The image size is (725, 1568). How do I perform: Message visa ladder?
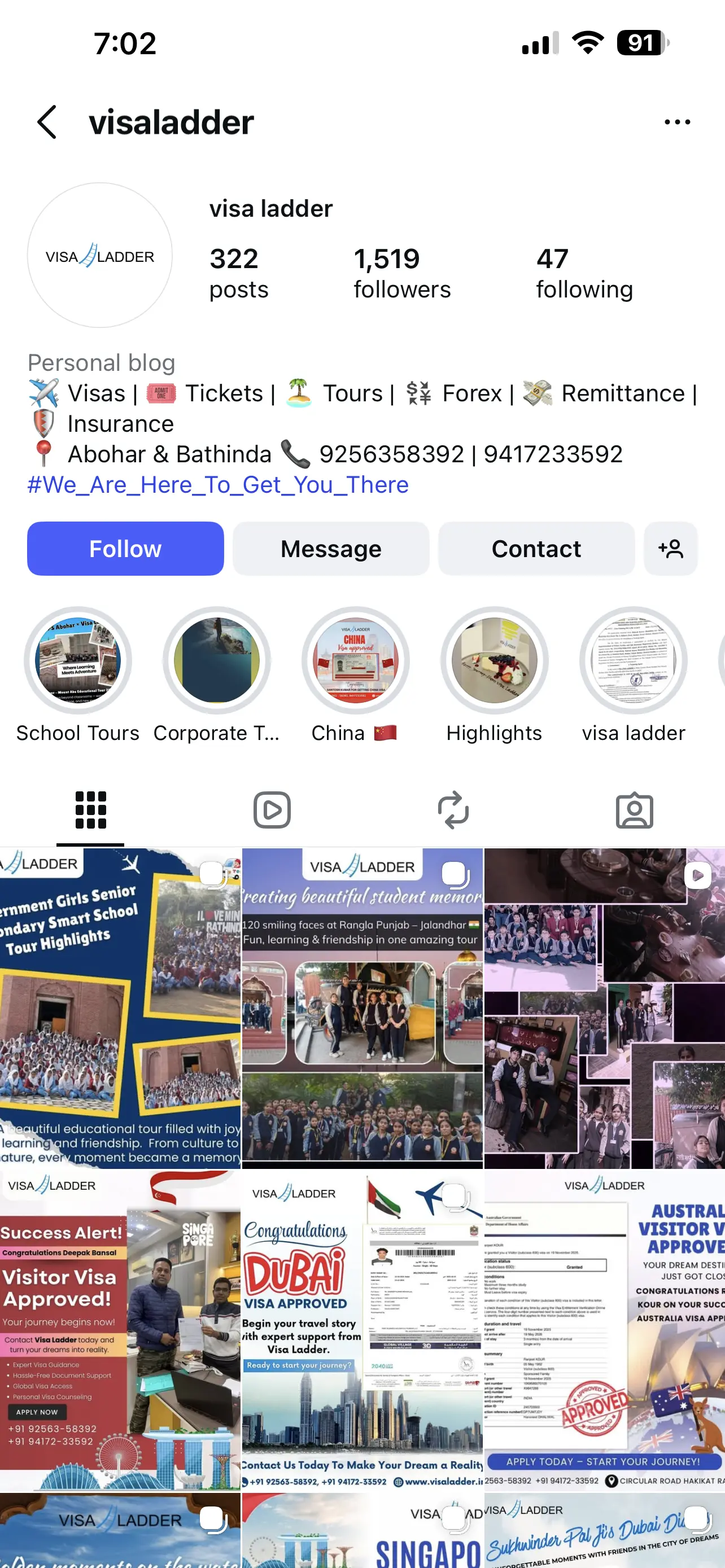tap(330, 549)
